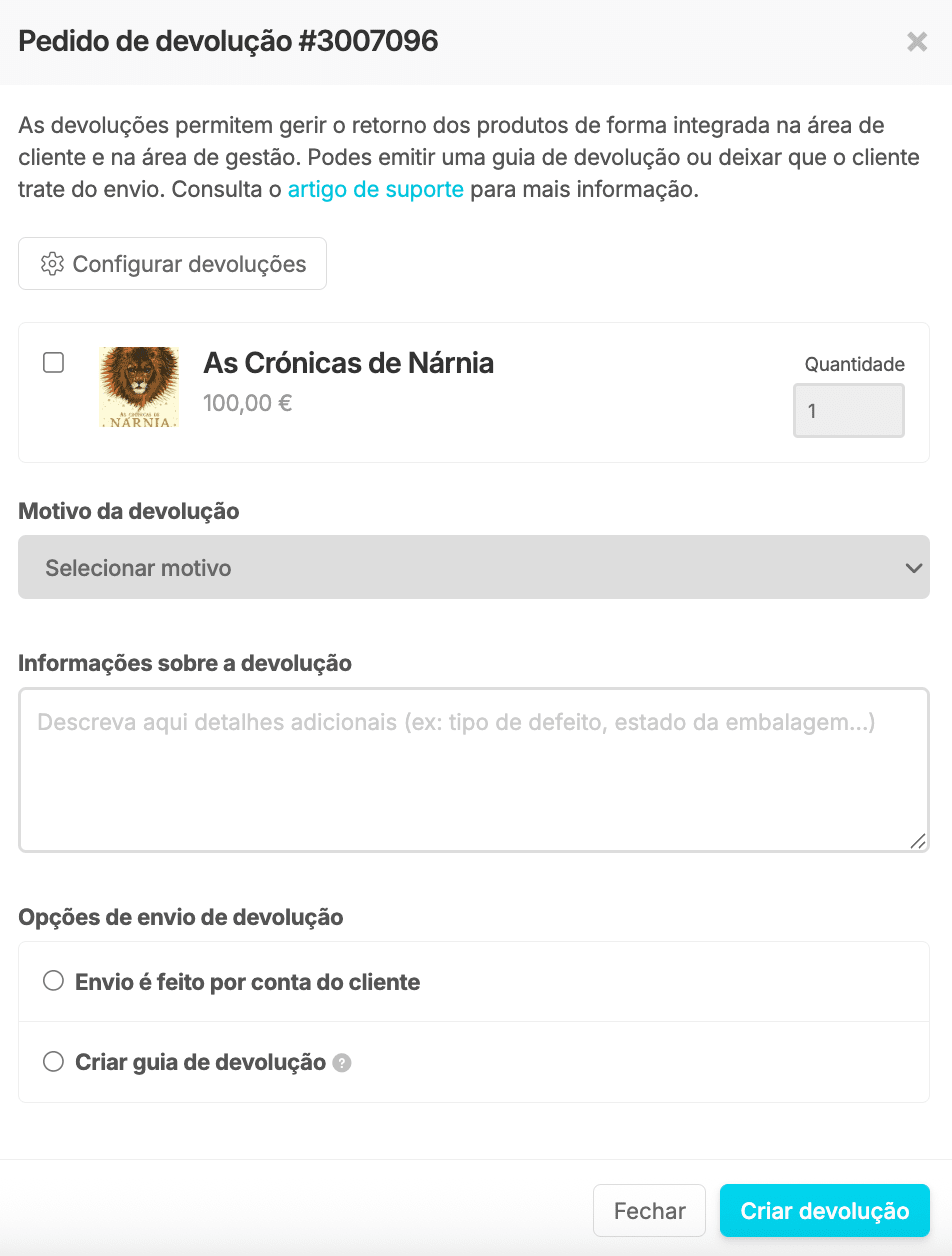This screenshot has height=1256, width=952.
Task: Click the chevron on the reason selector
Action: tap(913, 567)
